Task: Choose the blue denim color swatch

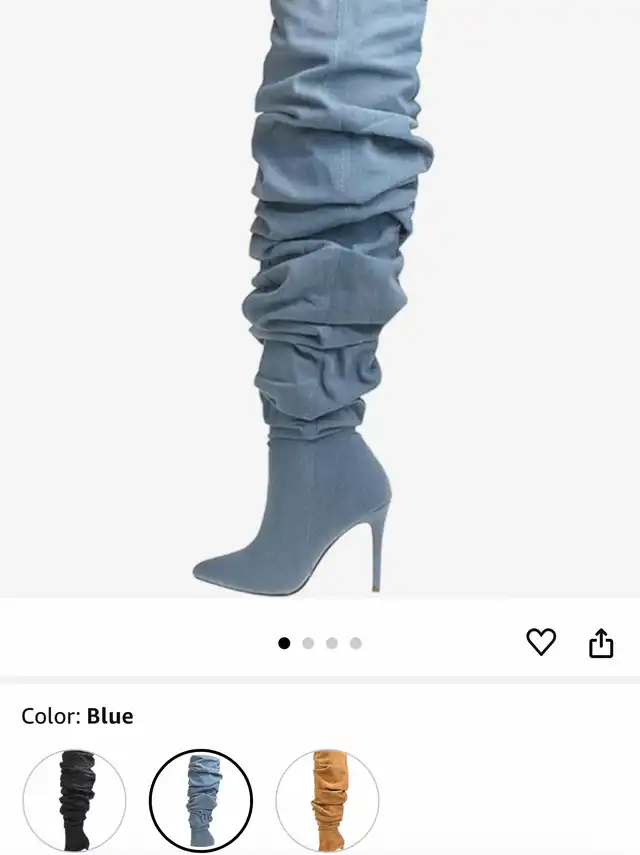Action: (201, 800)
